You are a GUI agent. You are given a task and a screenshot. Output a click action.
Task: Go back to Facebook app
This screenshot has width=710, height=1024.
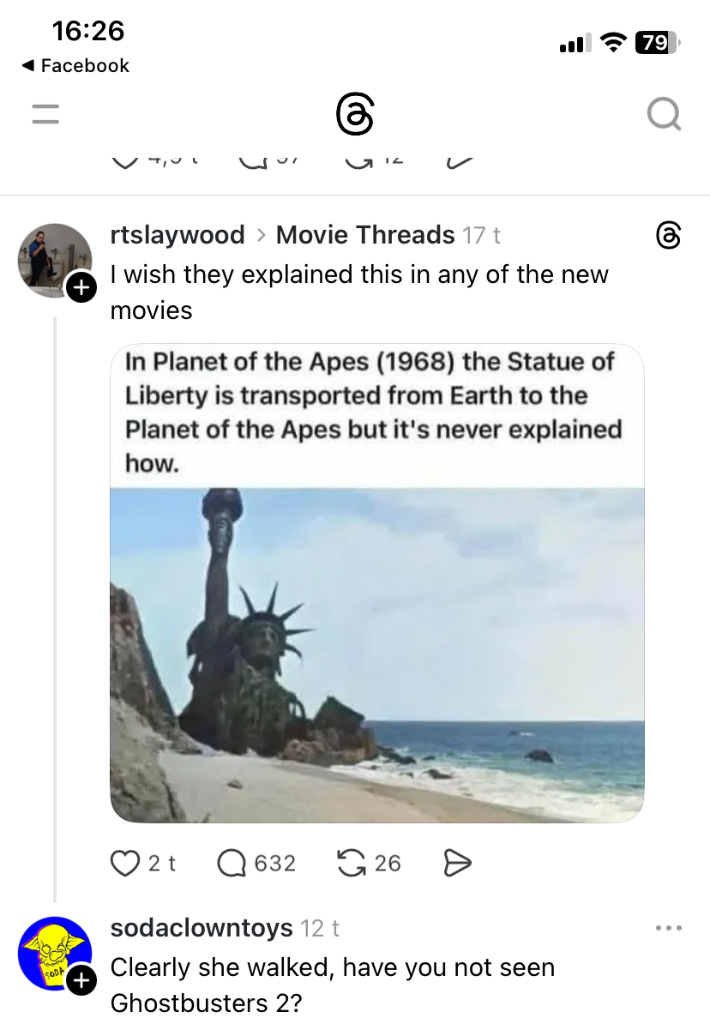point(76,66)
